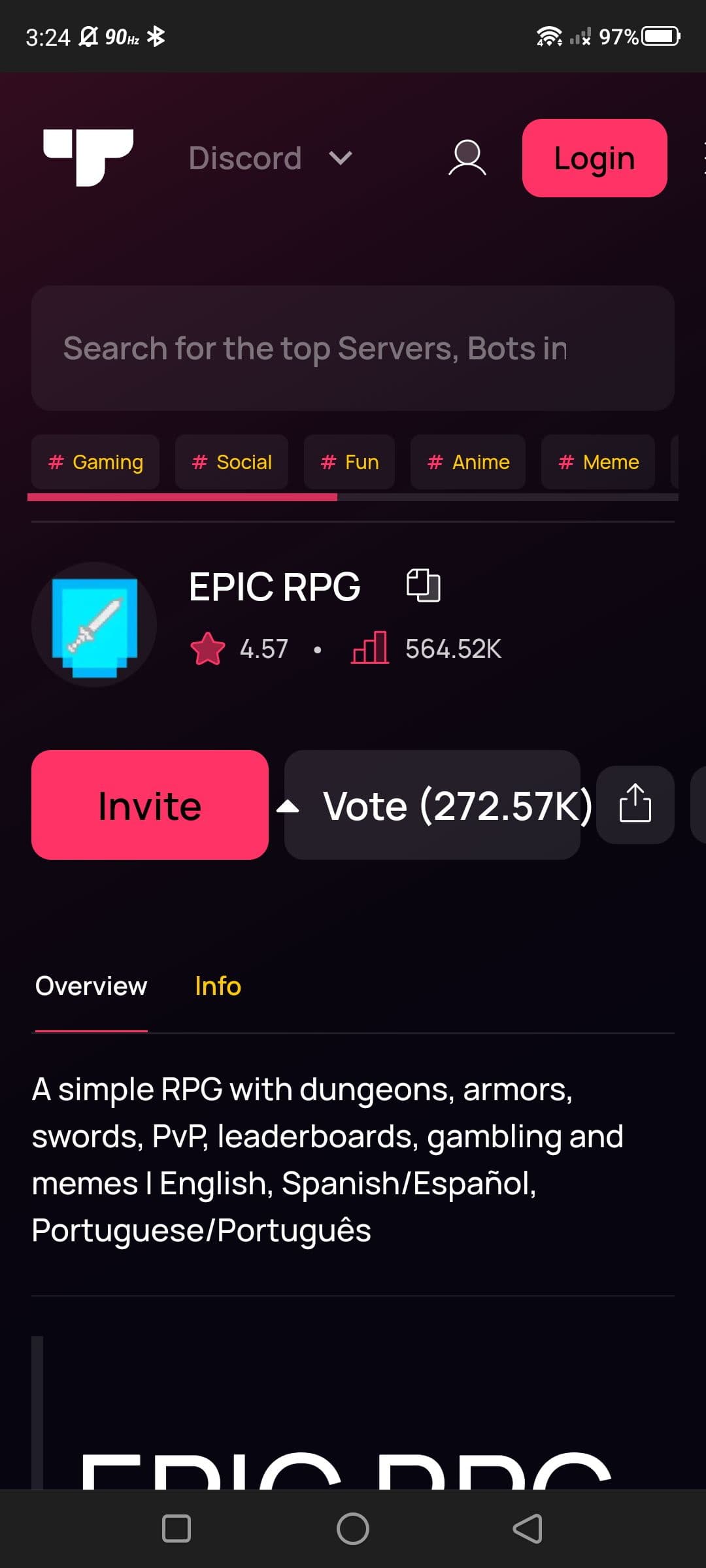Viewport: 706px width, 1568px height.
Task: Collapse the chevron next to Discord
Action: tap(341, 158)
